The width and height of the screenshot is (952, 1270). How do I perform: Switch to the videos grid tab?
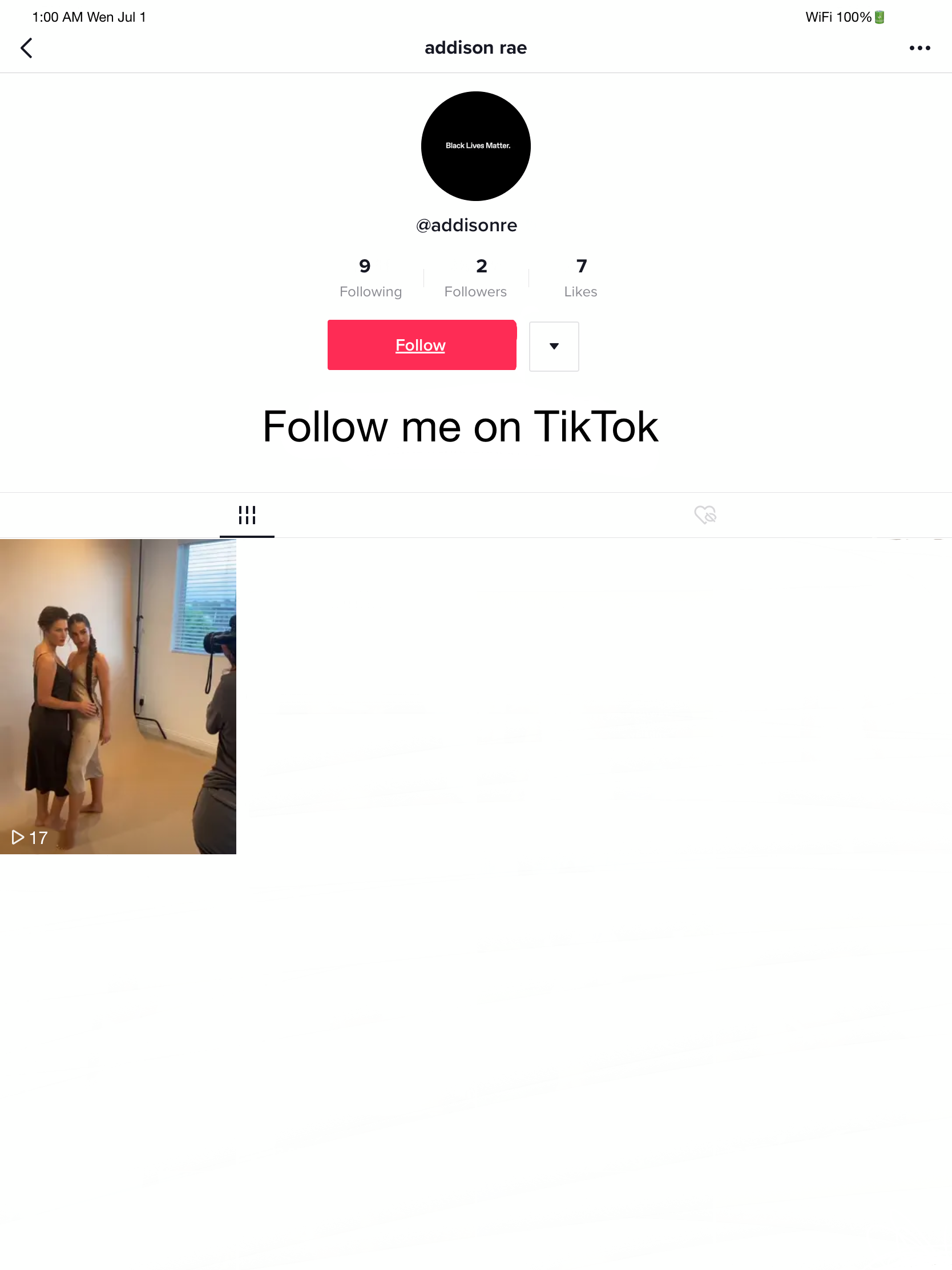point(247,515)
